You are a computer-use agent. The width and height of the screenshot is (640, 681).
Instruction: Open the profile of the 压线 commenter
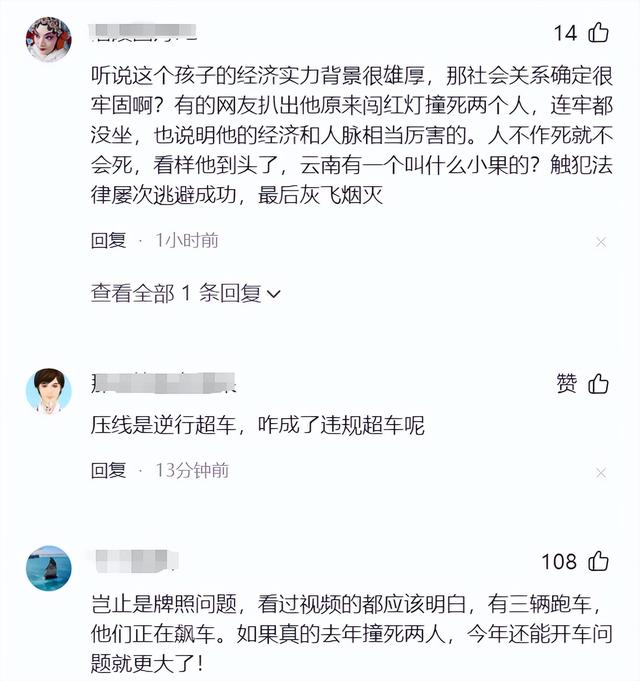[48, 390]
